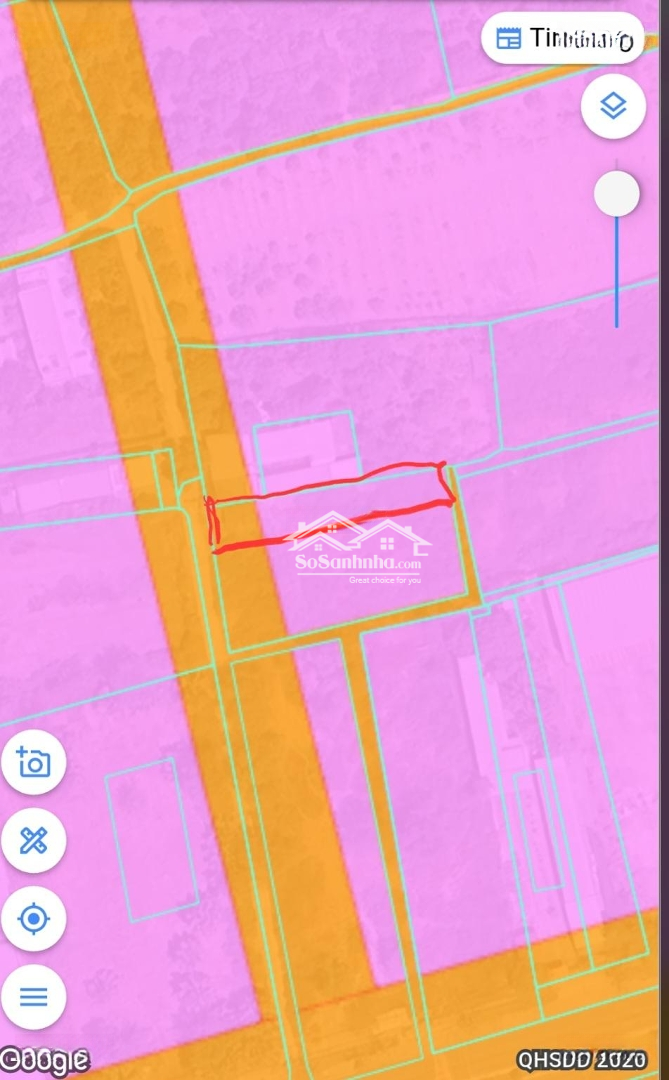669x1080 pixels.
Task: Open the hamburger menu
Action: [34, 996]
